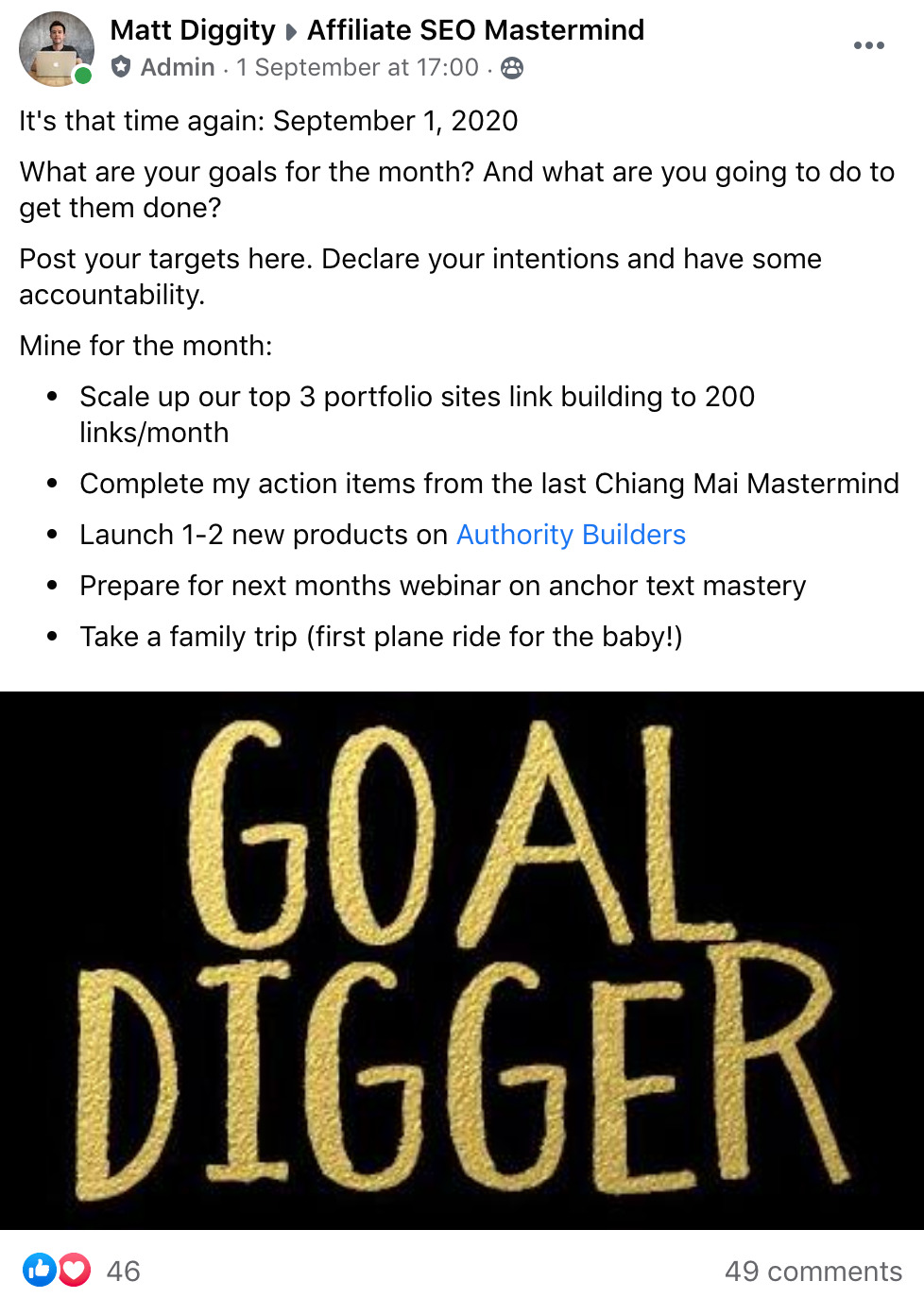
Task: Click the shield icon next to Admin
Action: pos(122,66)
